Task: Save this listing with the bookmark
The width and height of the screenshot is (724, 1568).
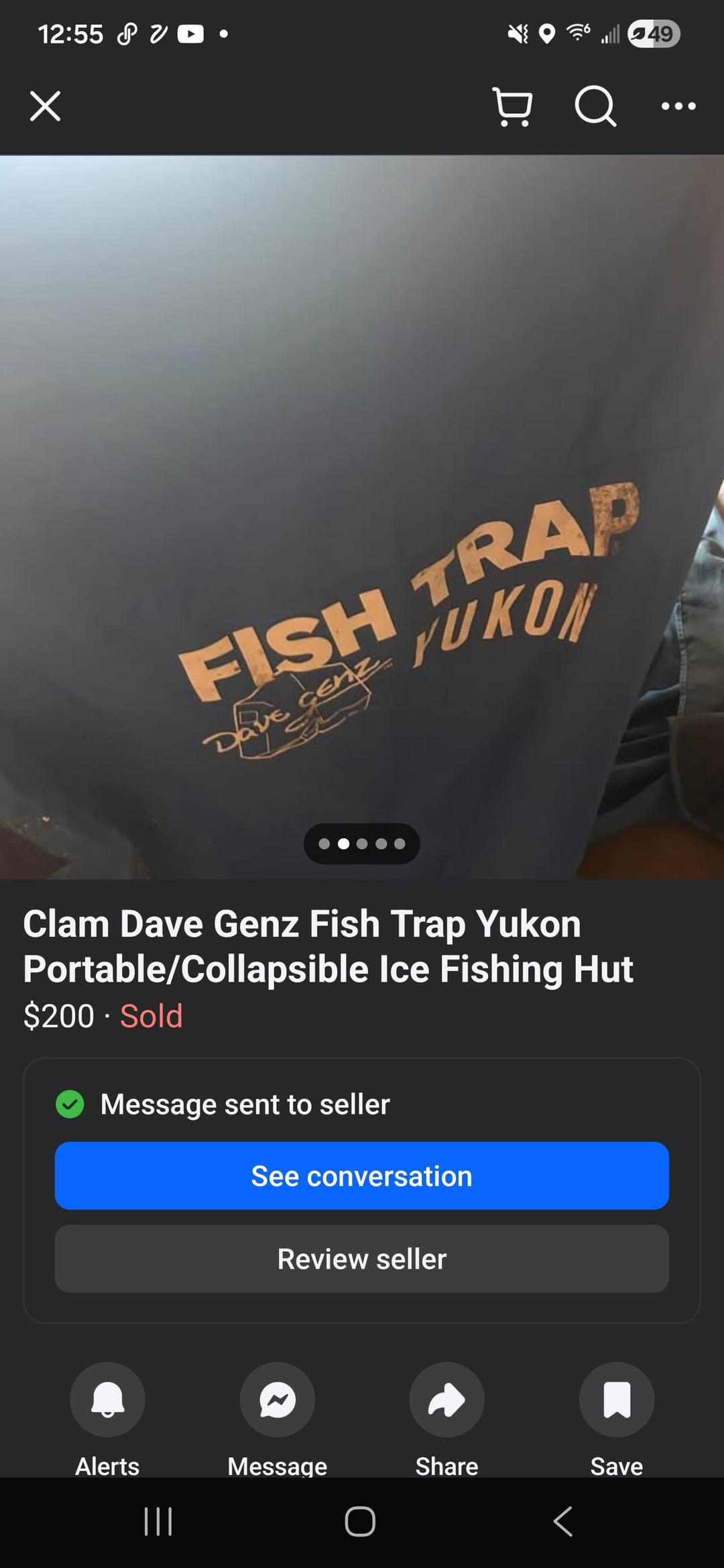Action: [617, 1400]
